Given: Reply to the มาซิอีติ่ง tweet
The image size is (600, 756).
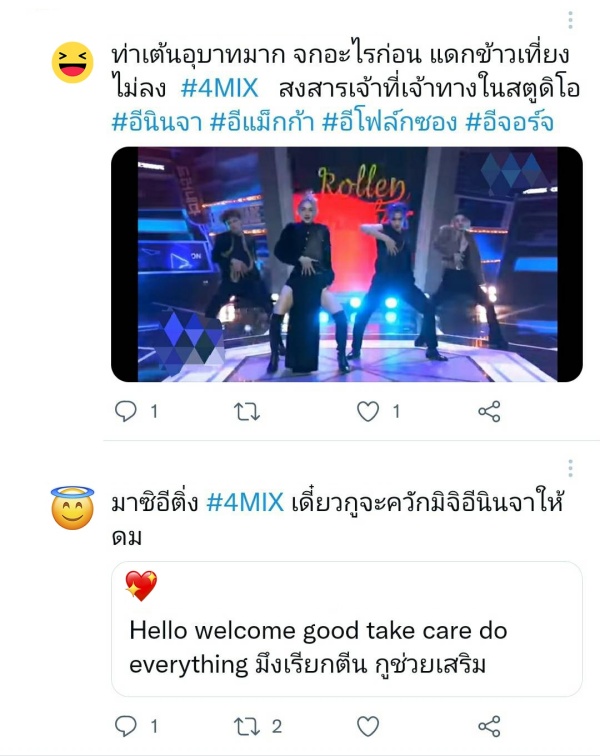Looking at the screenshot, I should point(126,725).
